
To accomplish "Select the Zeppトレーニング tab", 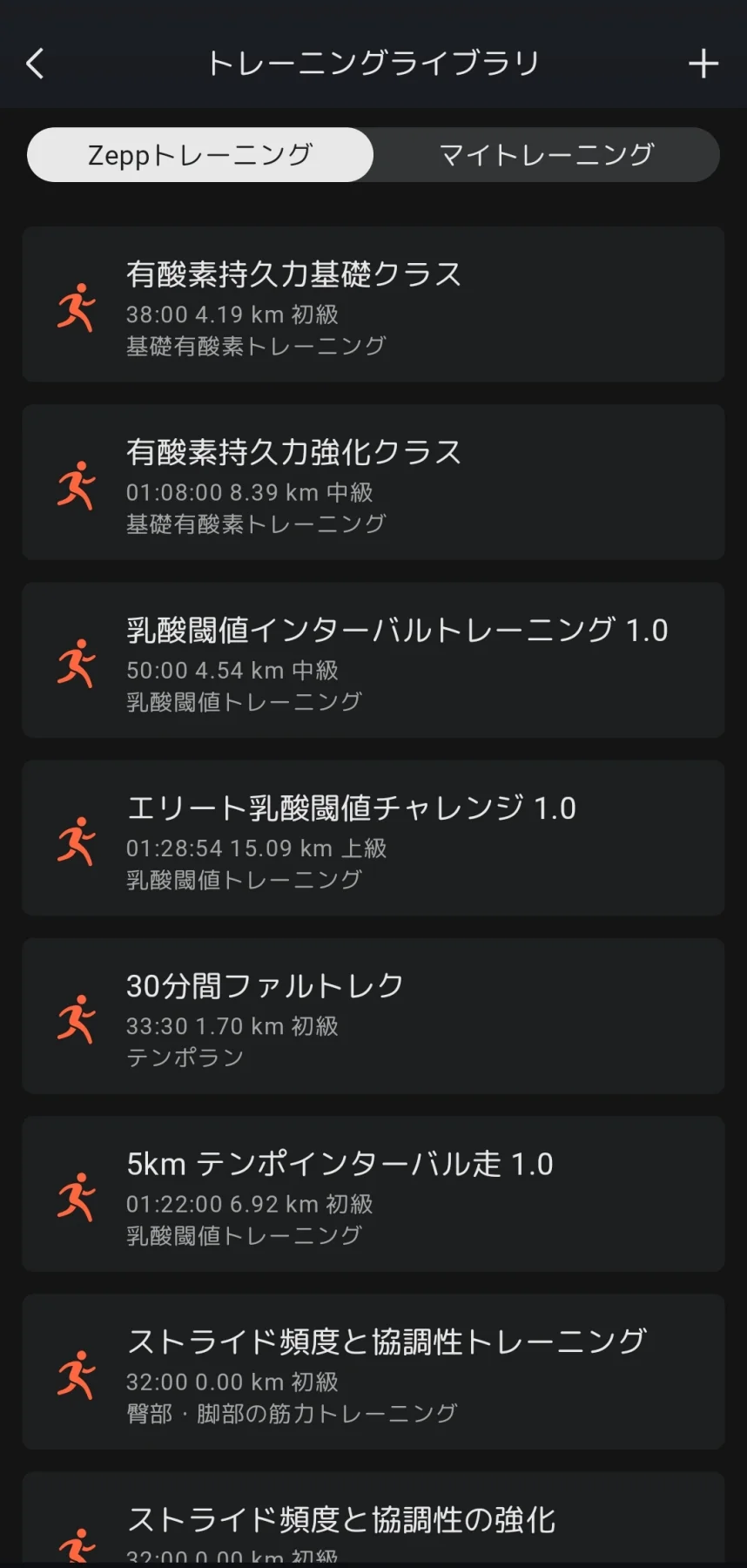I will coord(200,155).
